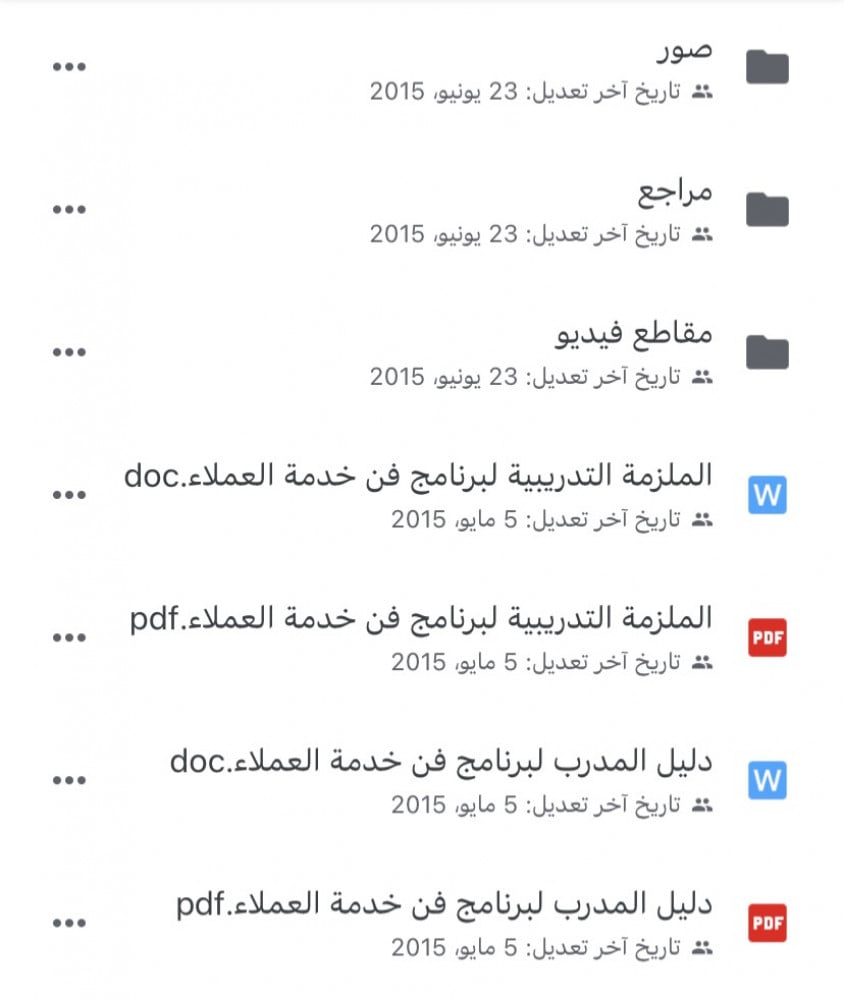
Task: Open options menu for الملزمة التدريبية pdf
Action: [x=69, y=637]
